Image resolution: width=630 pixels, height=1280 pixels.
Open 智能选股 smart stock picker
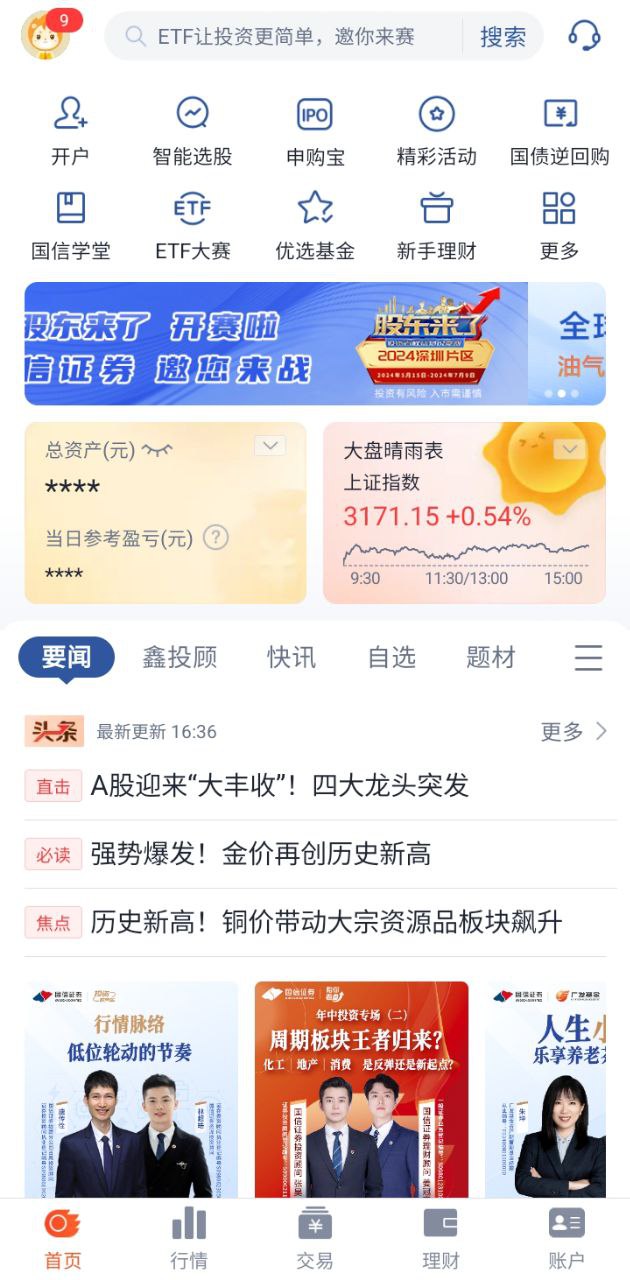(x=192, y=130)
